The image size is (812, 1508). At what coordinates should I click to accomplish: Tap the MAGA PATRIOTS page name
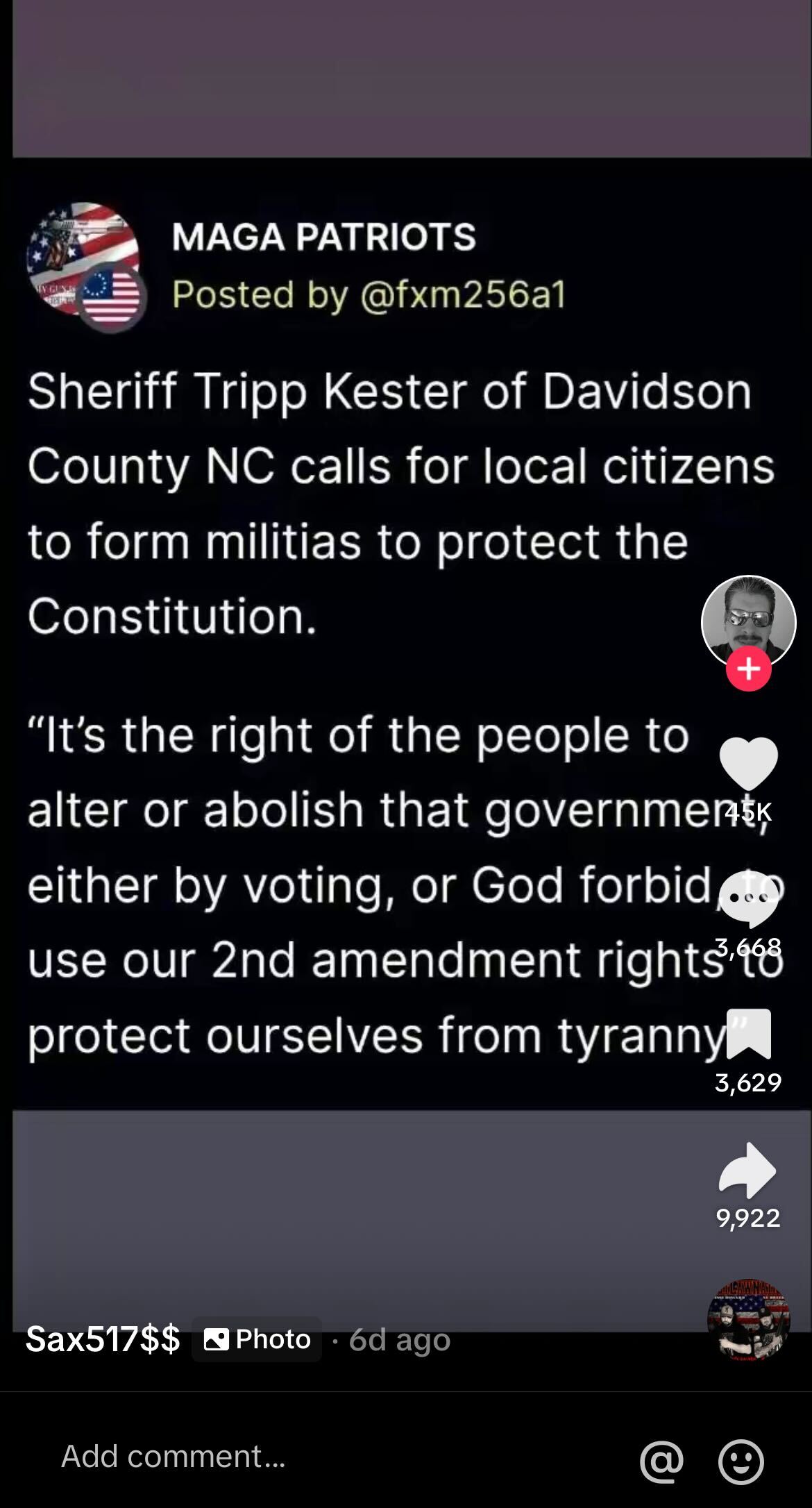click(x=324, y=237)
